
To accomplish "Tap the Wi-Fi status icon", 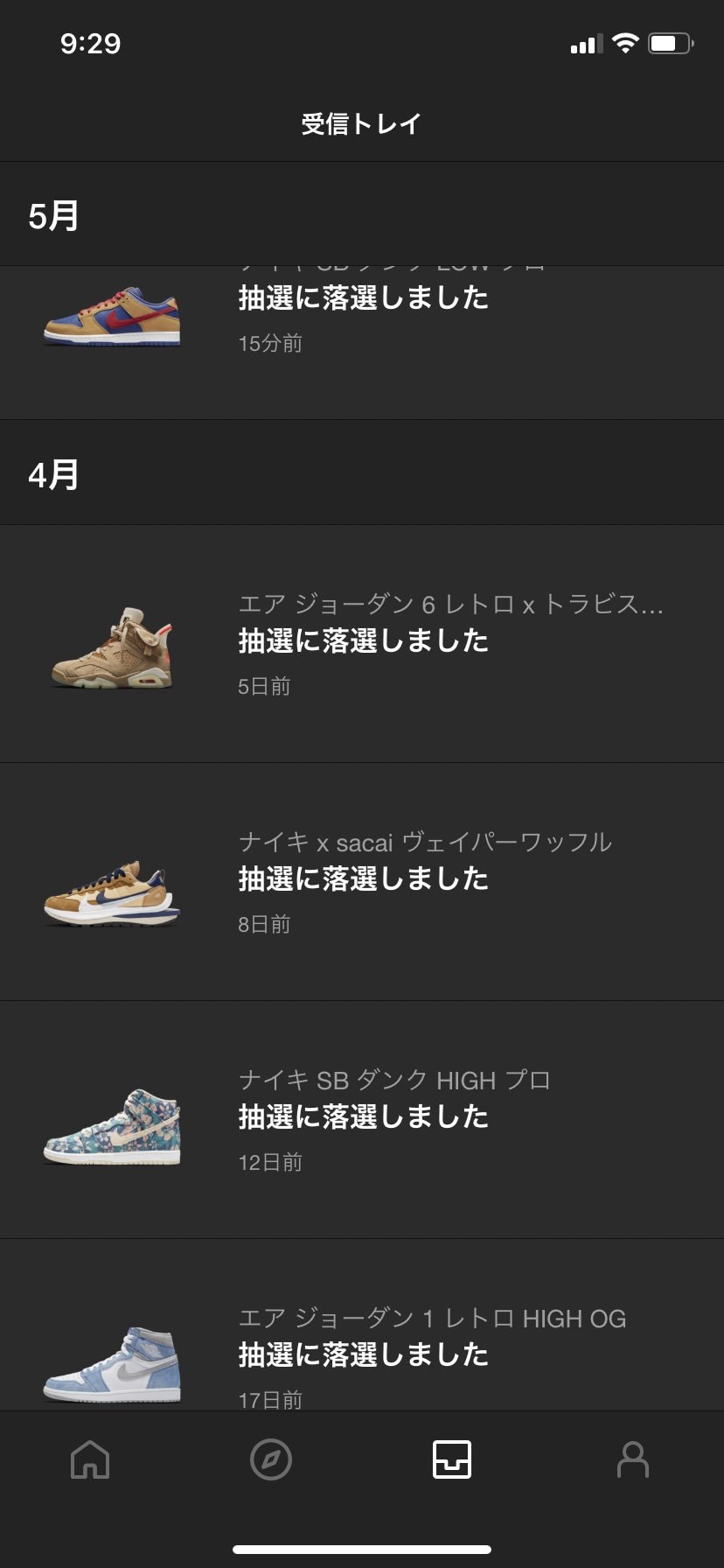I will [x=626, y=42].
